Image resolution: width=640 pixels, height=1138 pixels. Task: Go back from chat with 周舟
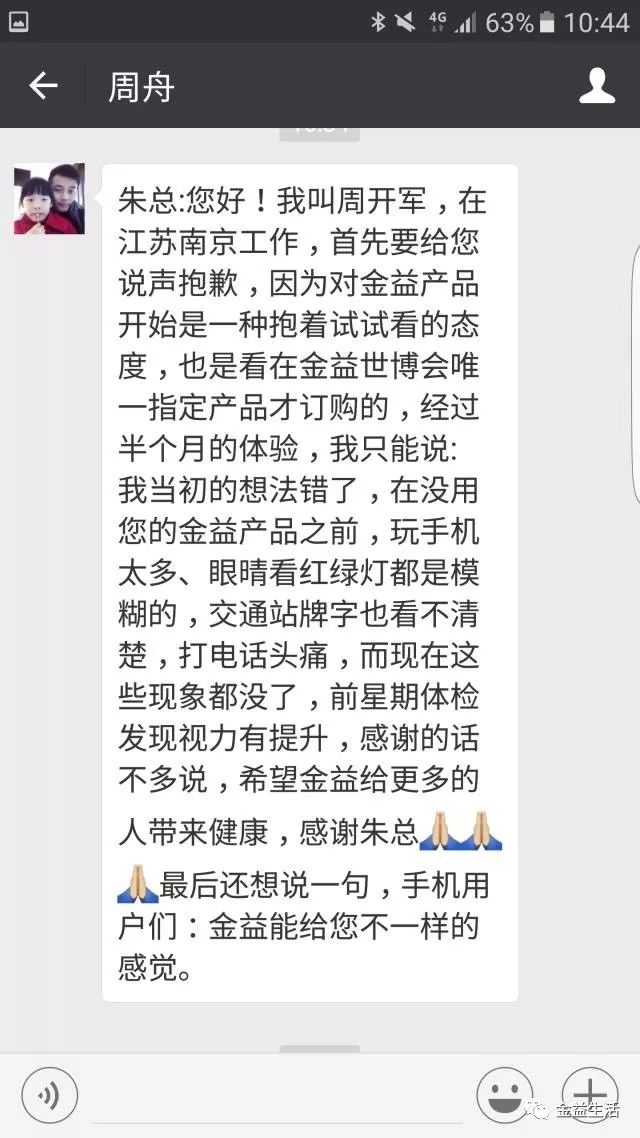43,86
